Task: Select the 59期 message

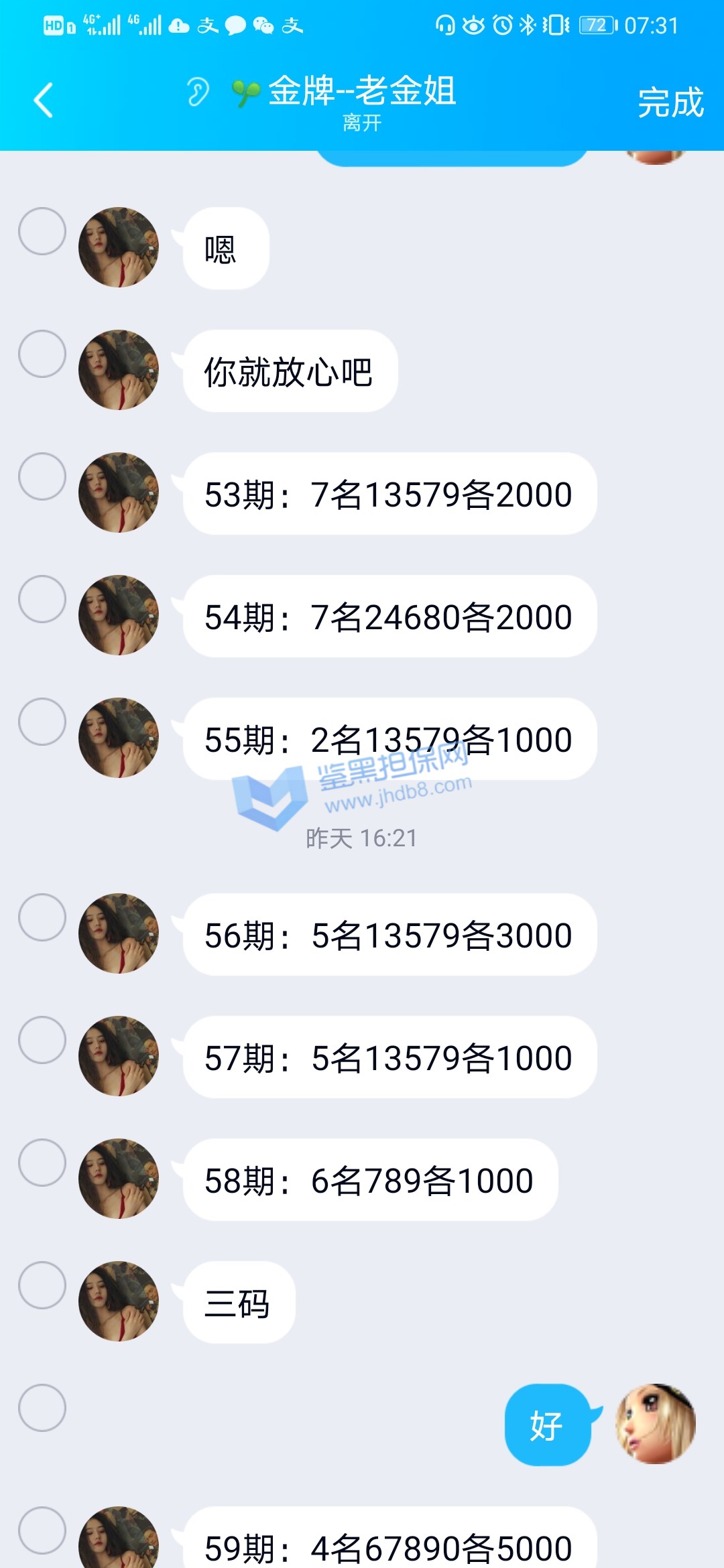Action: [42, 1530]
